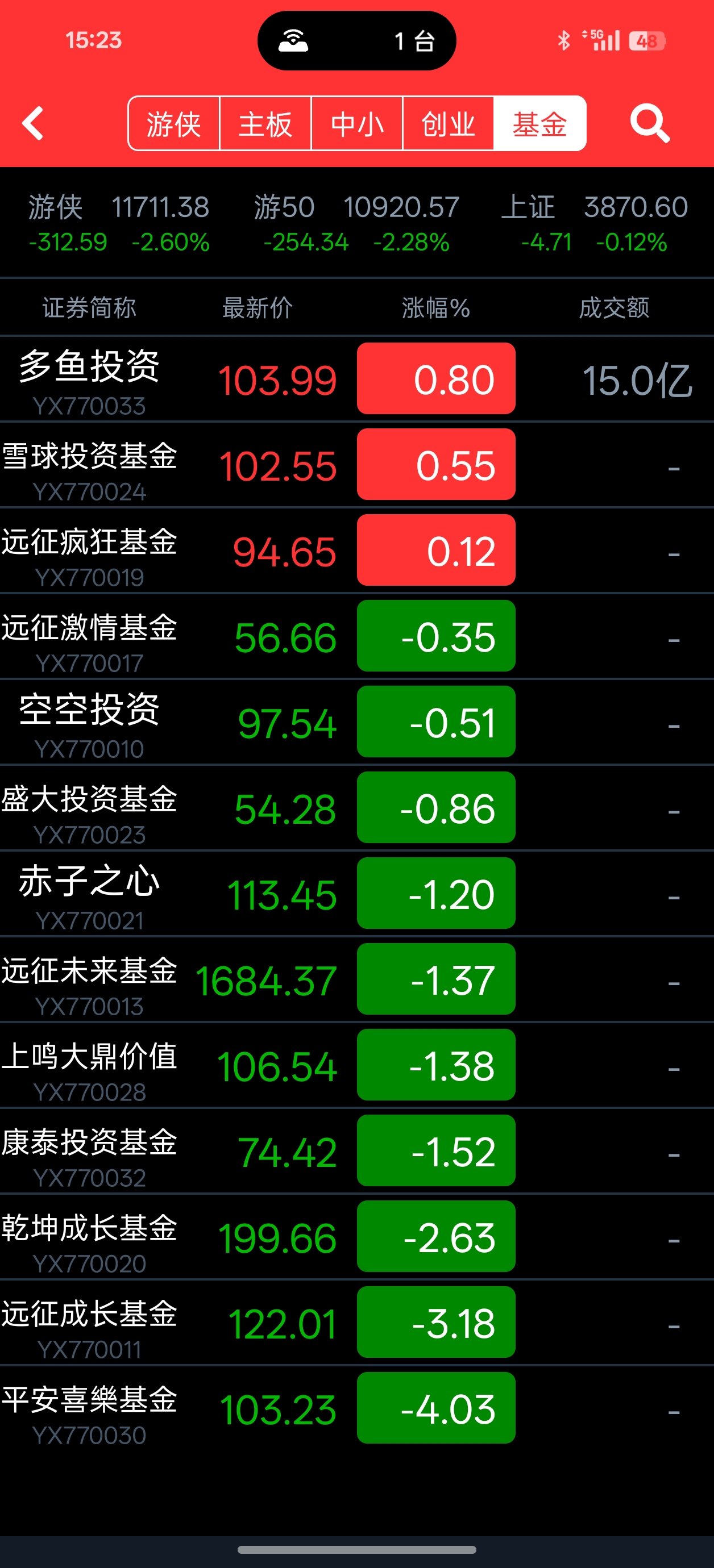This screenshot has height=1568, width=714.
Task: Select the 中小 tab
Action: click(x=356, y=124)
